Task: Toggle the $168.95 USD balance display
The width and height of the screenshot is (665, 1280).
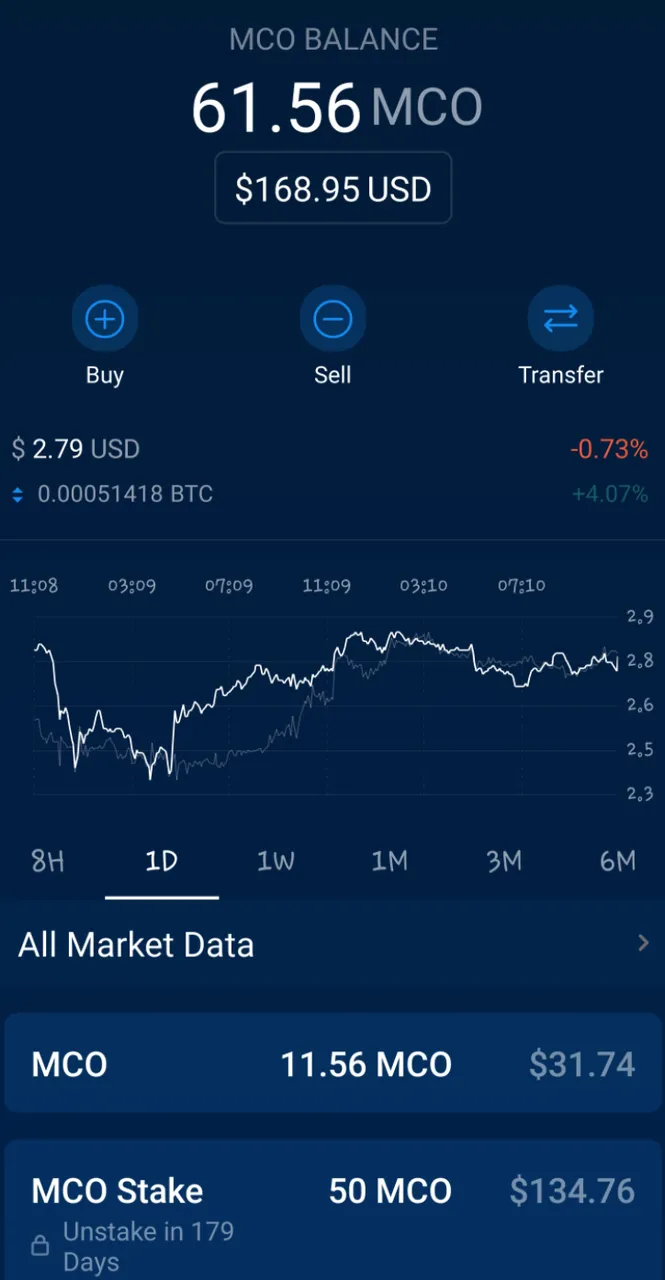Action: tap(333, 188)
